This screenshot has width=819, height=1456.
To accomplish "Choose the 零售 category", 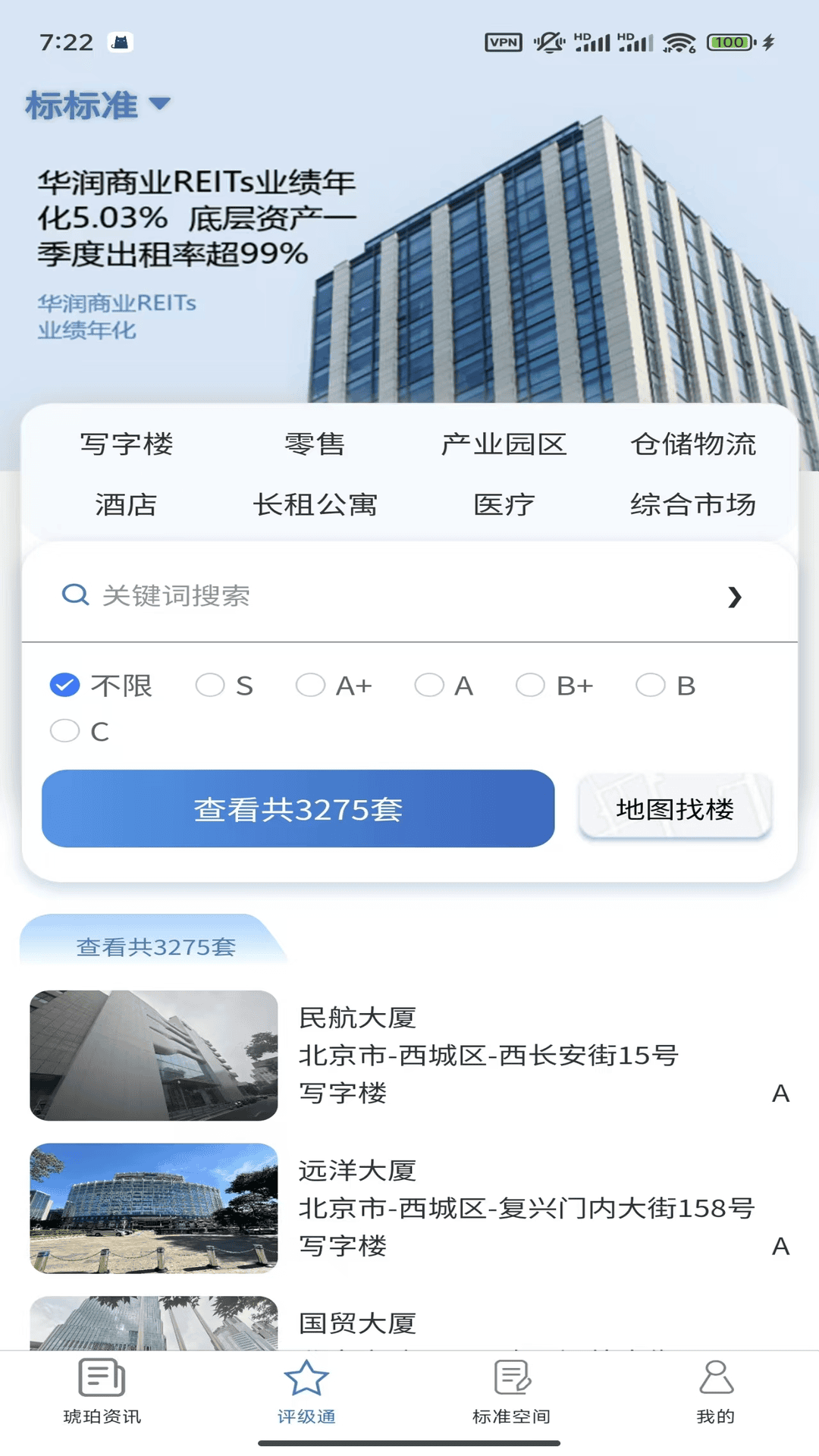I will tap(315, 444).
